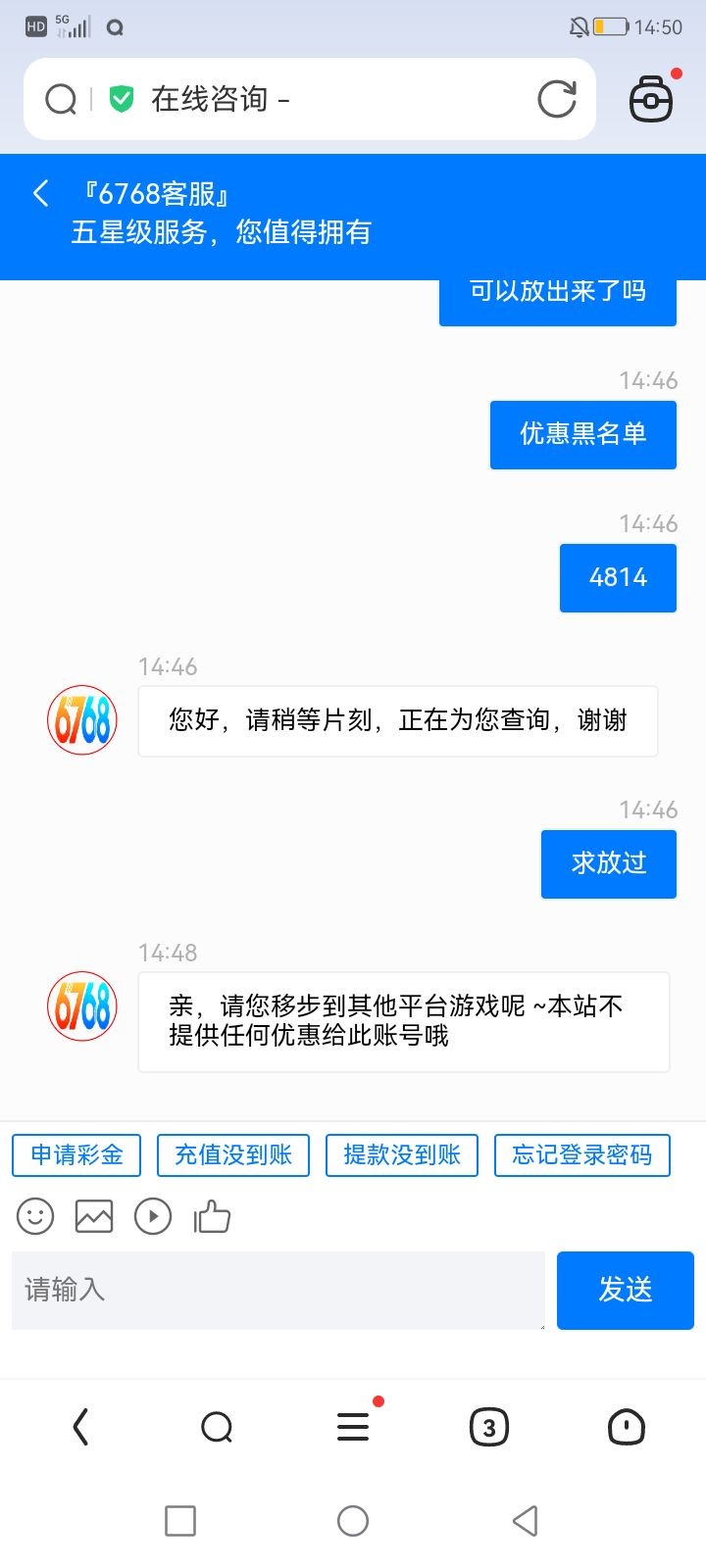Open the browser toolbox icon
Image resolution: width=706 pixels, height=1568 pixels.
click(651, 99)
